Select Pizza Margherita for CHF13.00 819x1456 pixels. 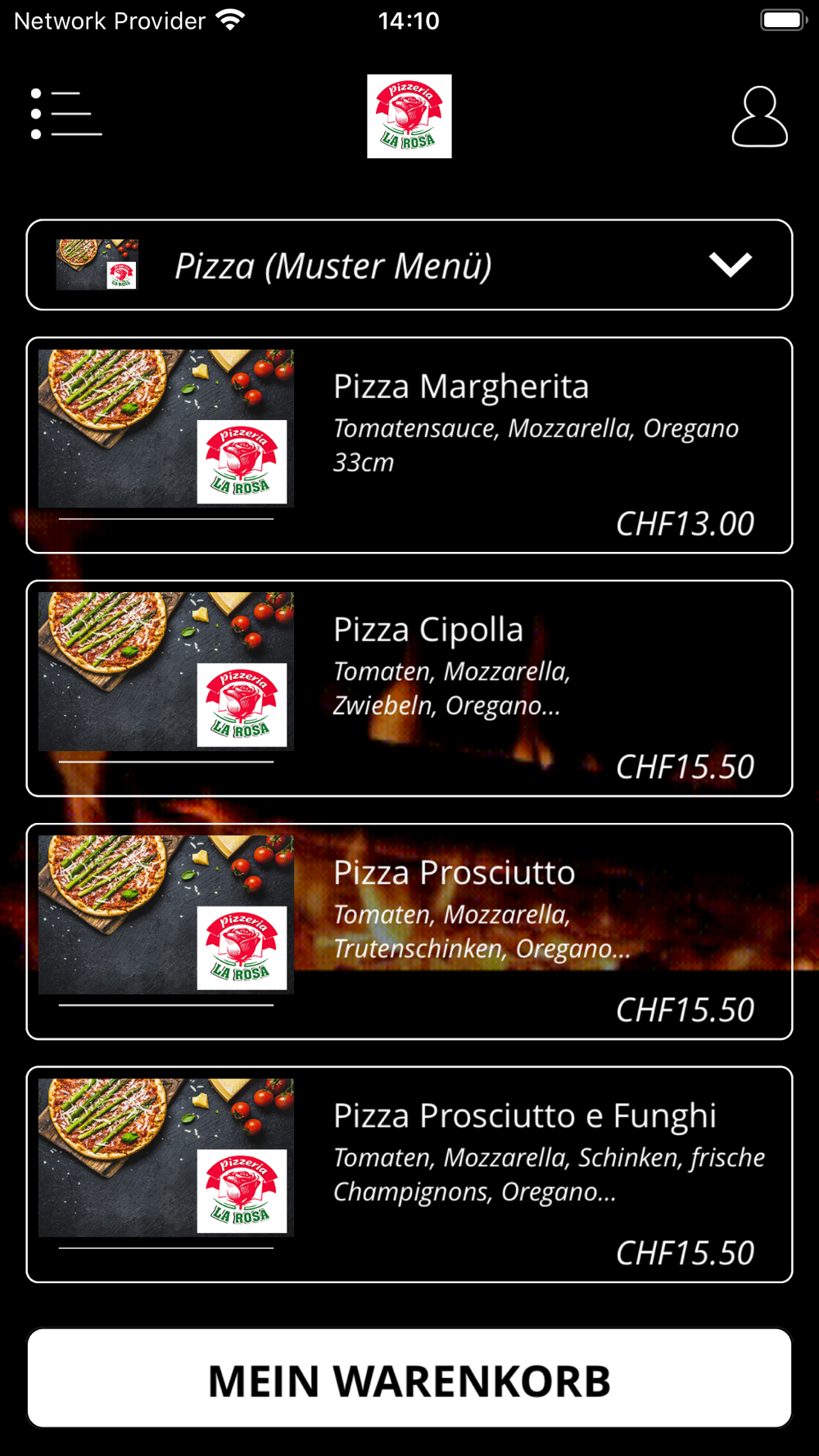pyautogui.click(x=409, y=445)
